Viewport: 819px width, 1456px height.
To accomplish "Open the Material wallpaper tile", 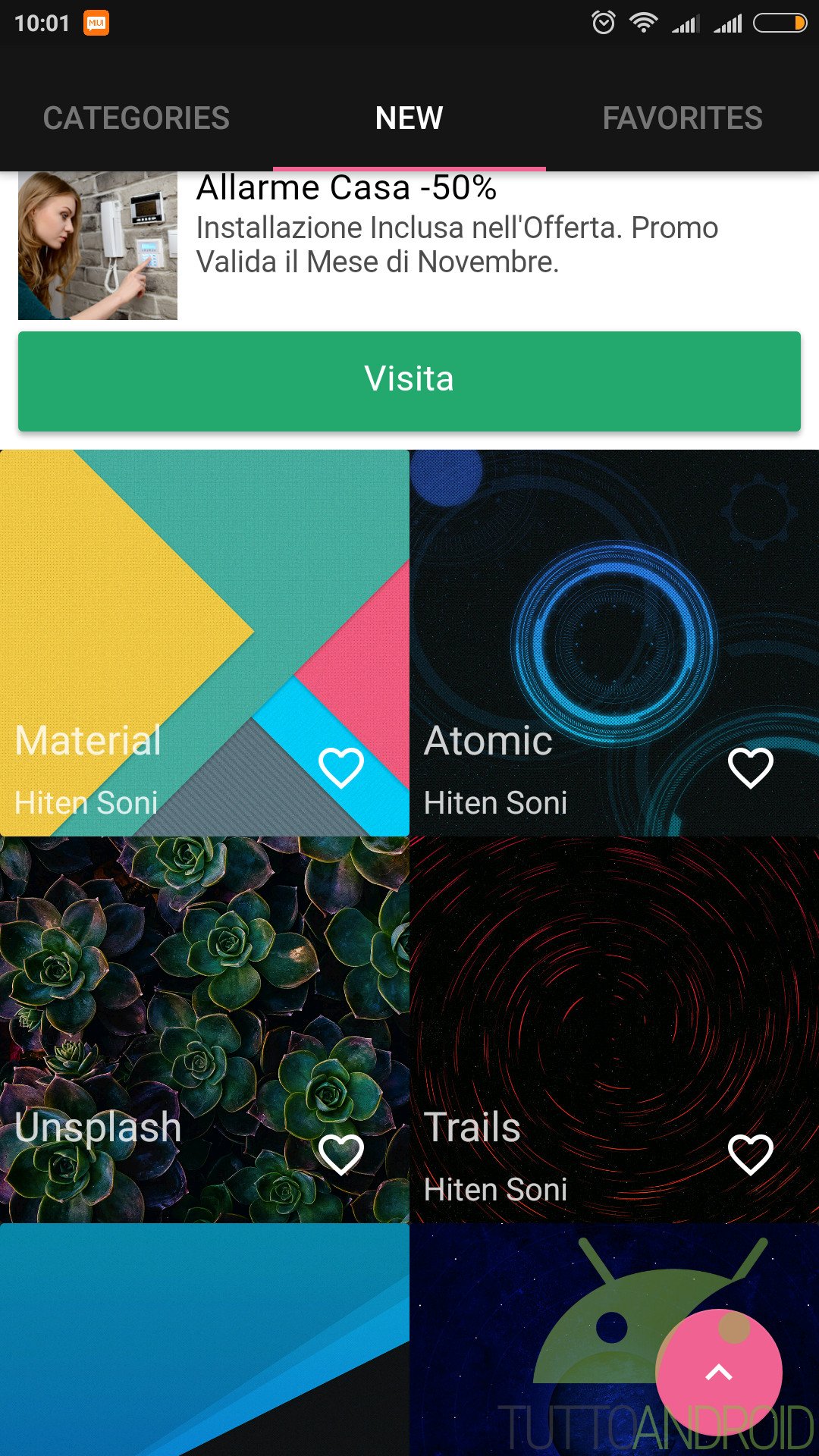I will click(x=152, y=607).
